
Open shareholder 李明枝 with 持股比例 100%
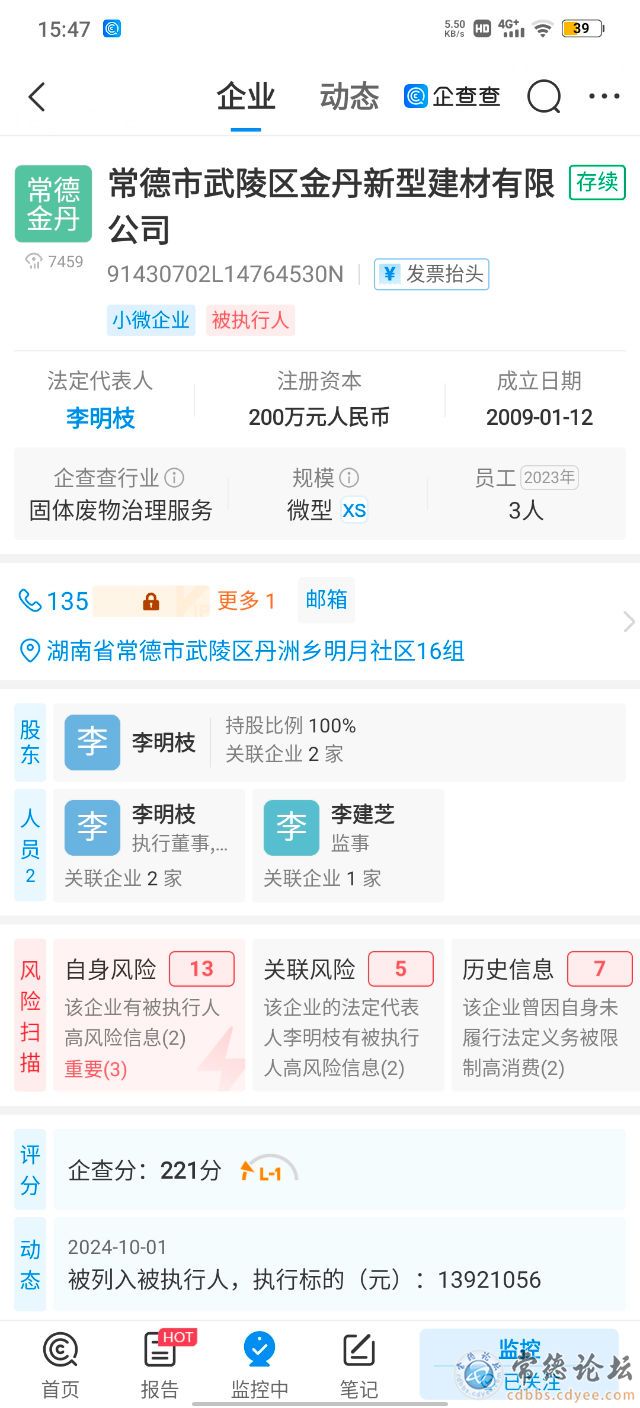[x=340, y=742]
